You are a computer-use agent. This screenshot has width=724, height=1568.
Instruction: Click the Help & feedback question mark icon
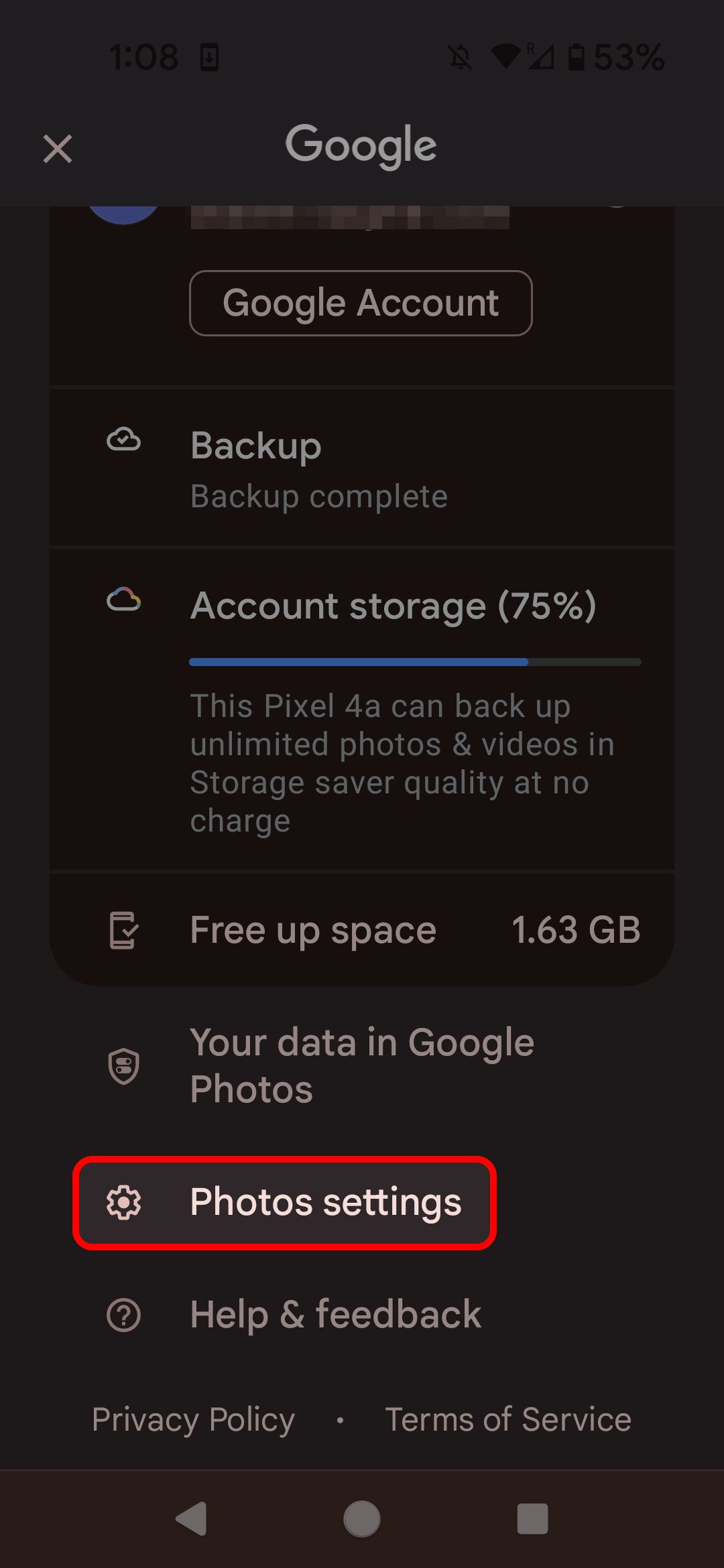[x=123, y=1313]
